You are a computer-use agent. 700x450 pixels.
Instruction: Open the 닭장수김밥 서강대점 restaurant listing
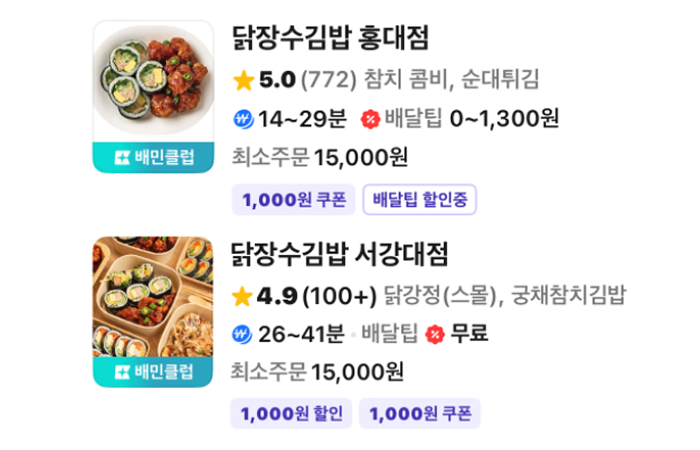pos(339,254)
